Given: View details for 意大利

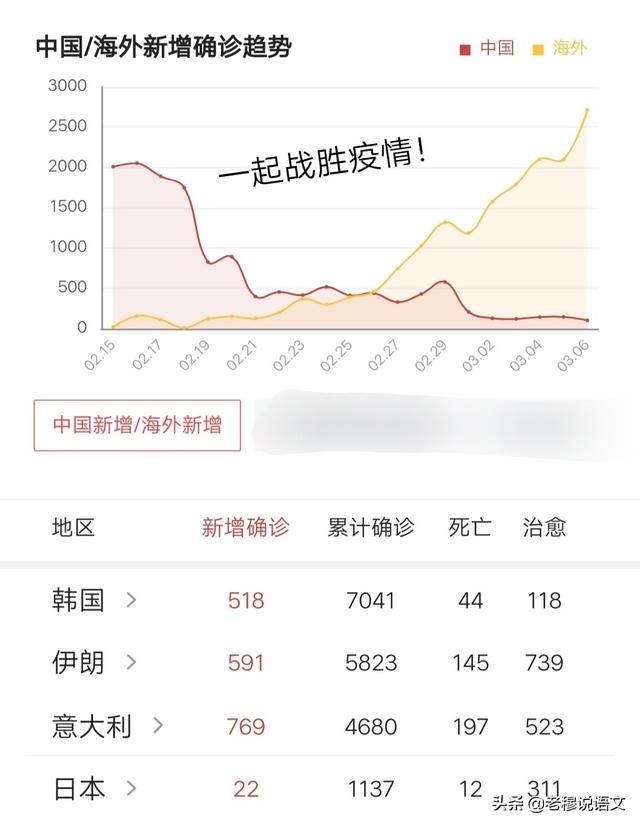Looking at the screenshot, I should coord(107,726).
